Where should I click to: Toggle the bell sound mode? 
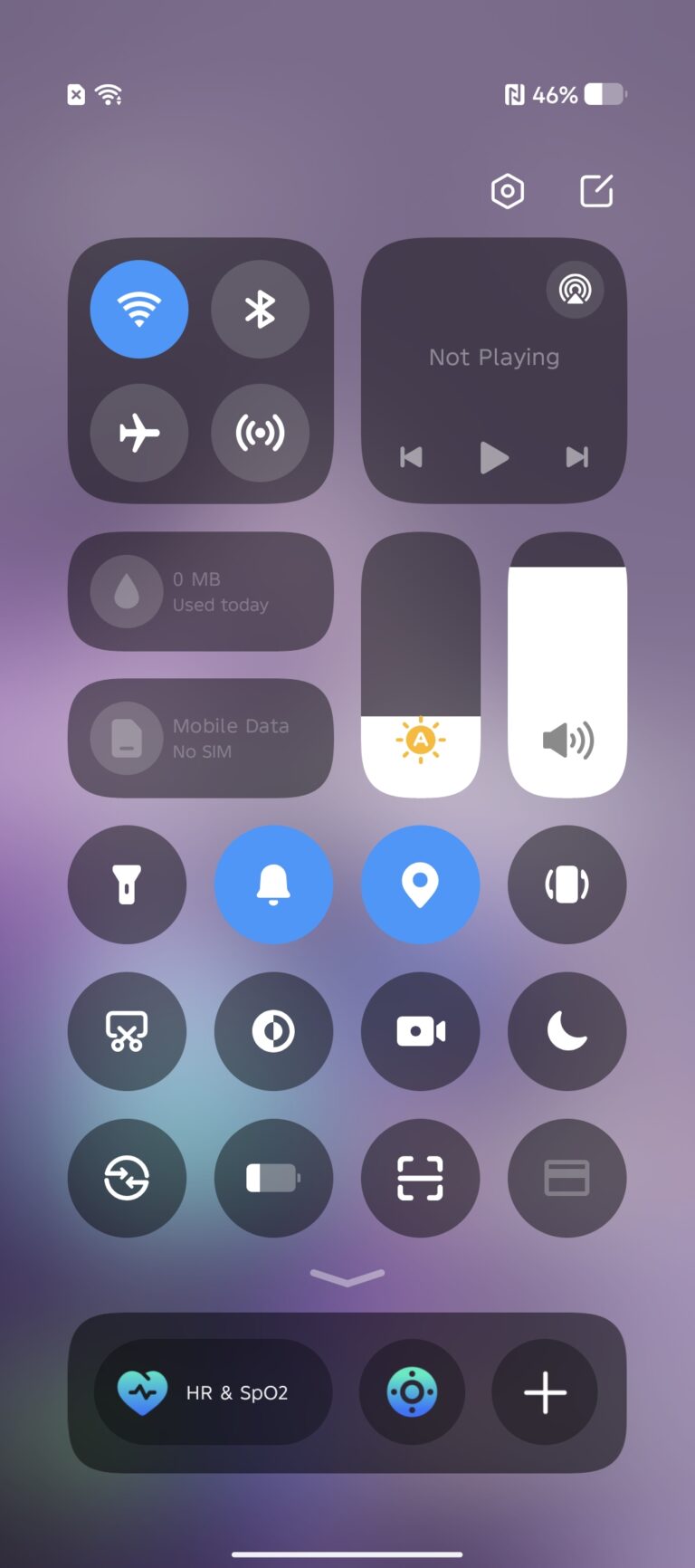pos(273,884)
